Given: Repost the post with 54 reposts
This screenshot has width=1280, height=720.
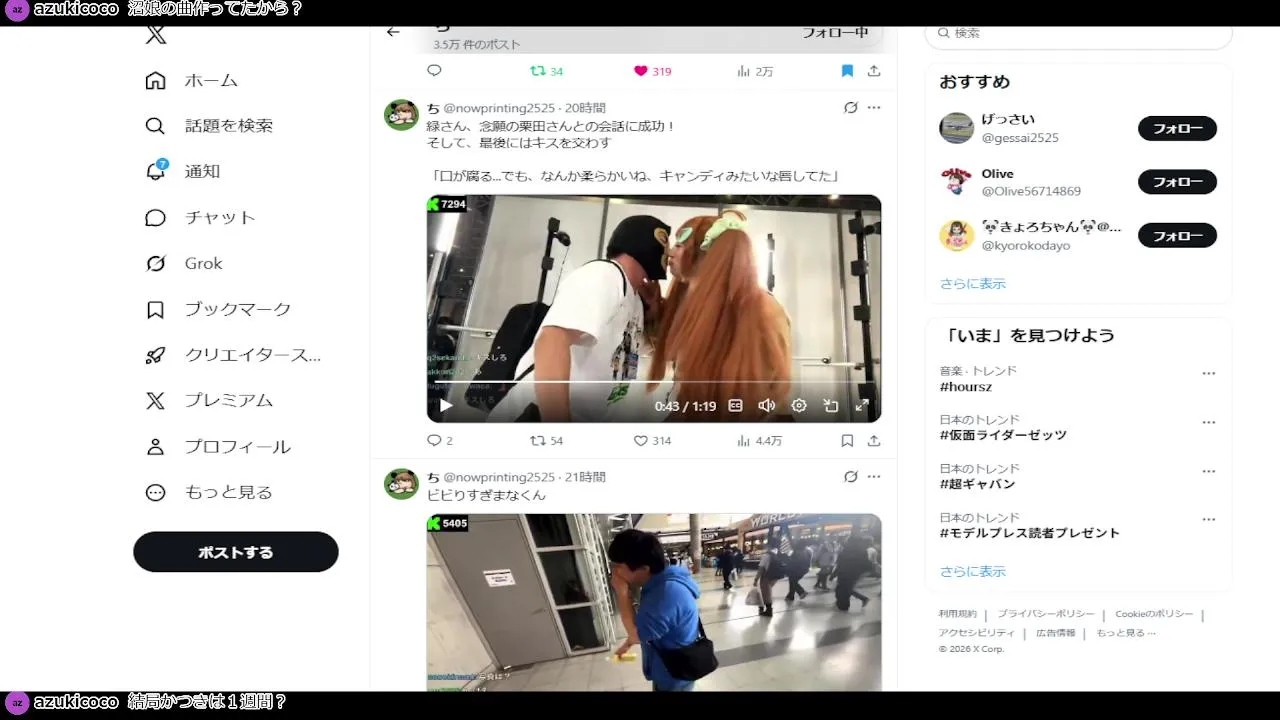Looking at the screenshot, I should coord(538,440).
